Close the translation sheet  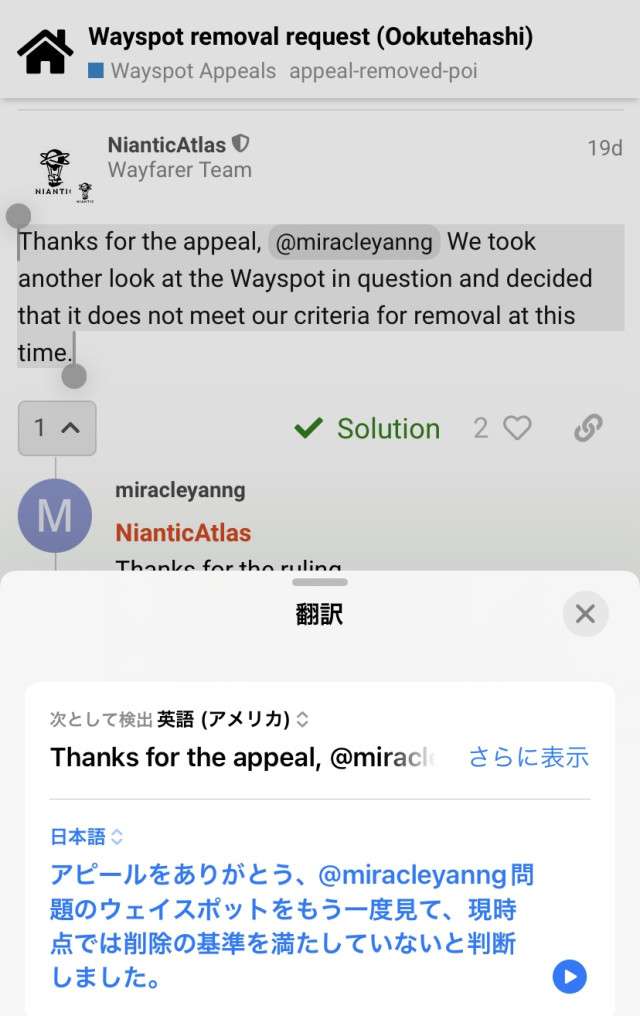(585, 614)
